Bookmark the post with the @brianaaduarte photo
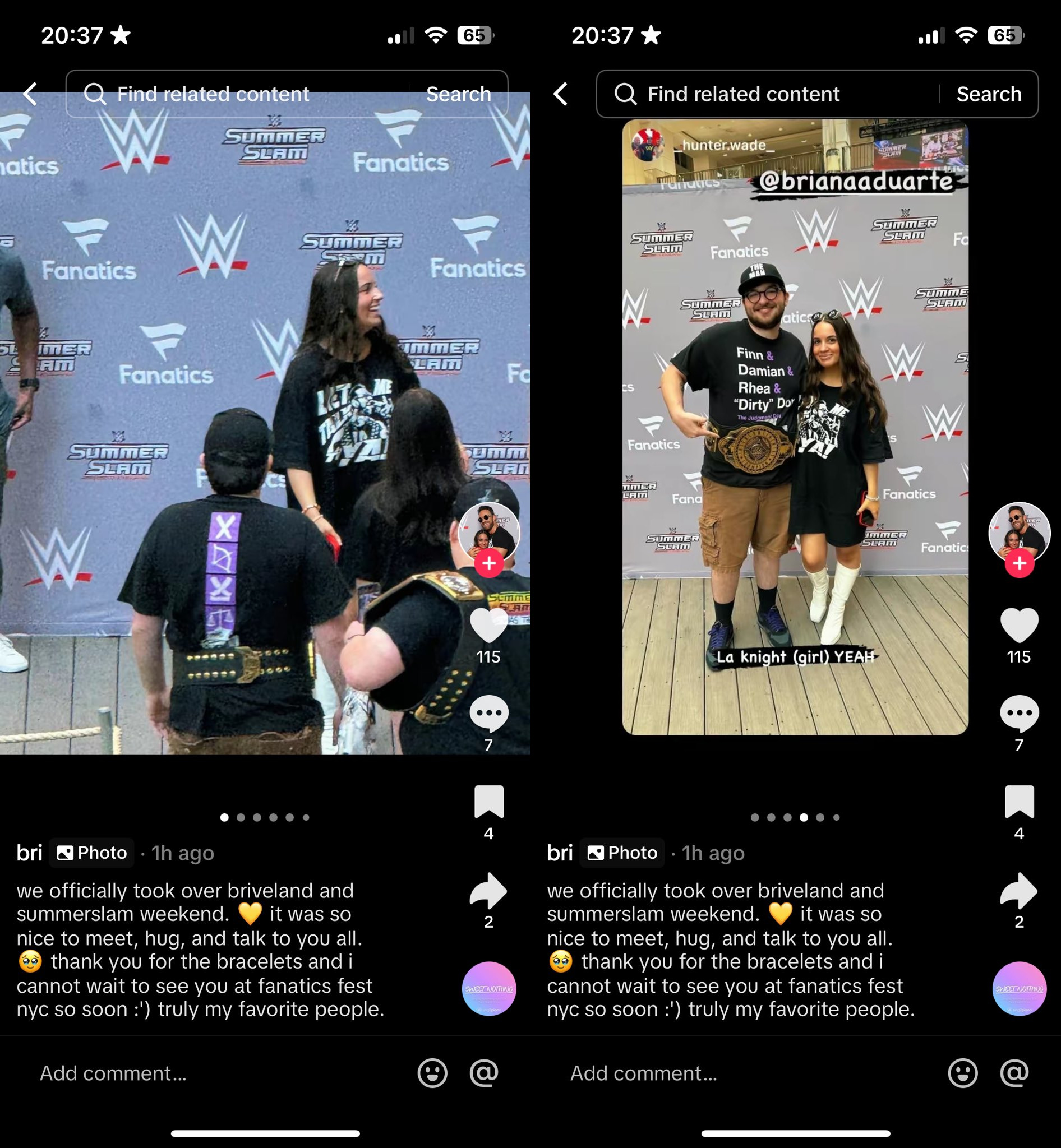 (1019, 802)
